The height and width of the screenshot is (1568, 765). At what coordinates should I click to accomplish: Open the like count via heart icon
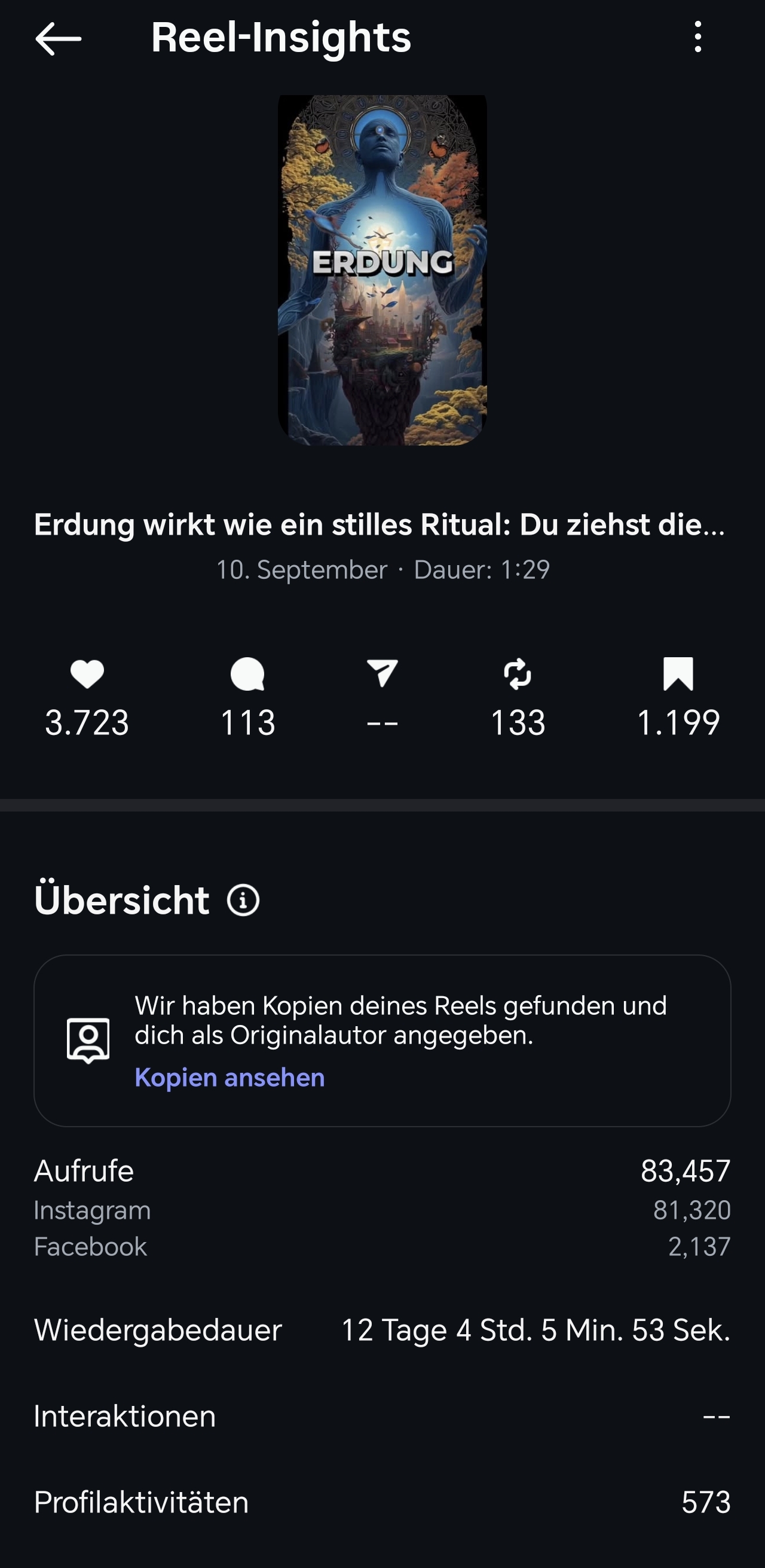[88, 676]
